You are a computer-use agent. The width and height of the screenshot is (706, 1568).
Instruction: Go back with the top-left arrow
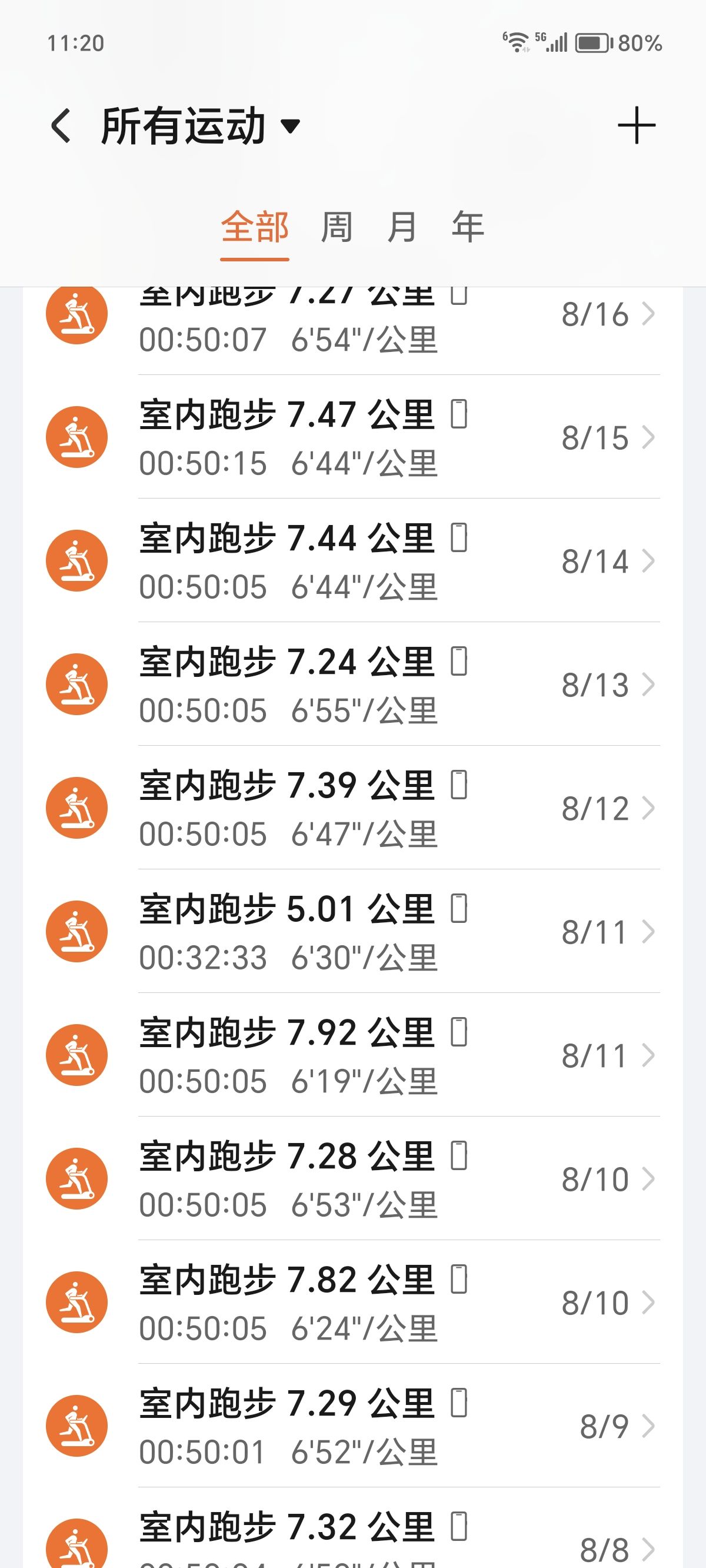coord(61,126)
